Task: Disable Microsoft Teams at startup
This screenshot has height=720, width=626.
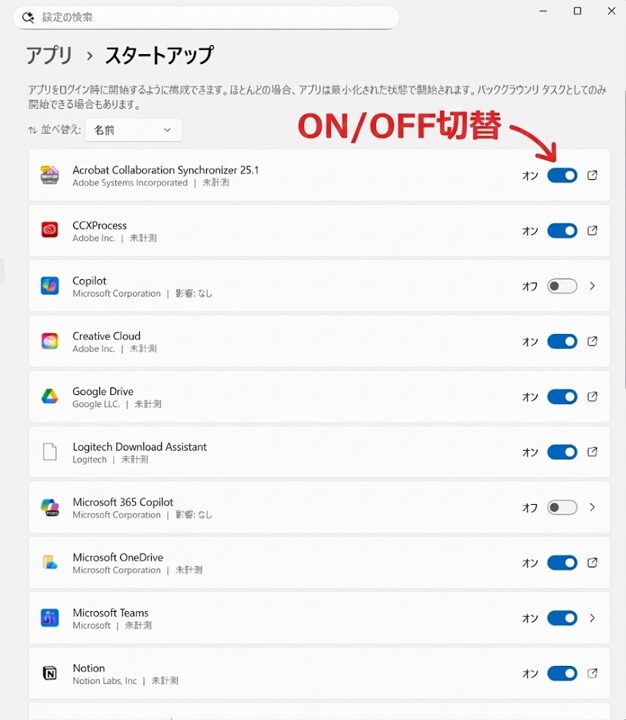Action: [x=562, y=618]
